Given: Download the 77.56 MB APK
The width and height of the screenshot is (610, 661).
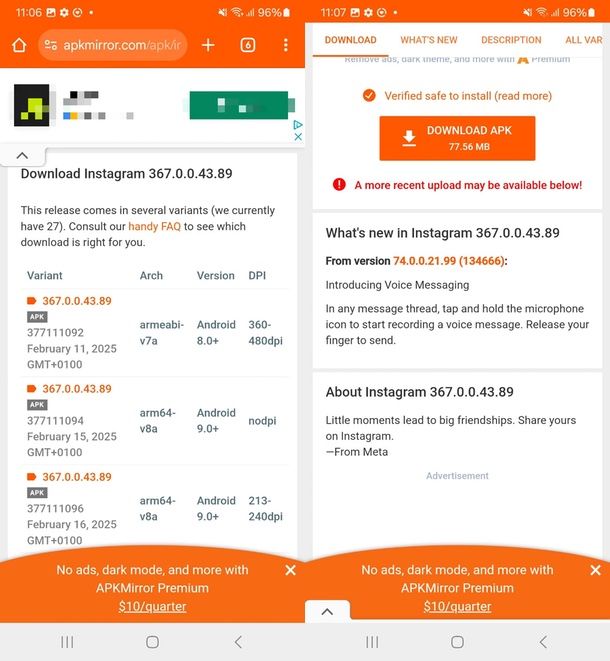Looking at the screenshot, I should [457, 138].
